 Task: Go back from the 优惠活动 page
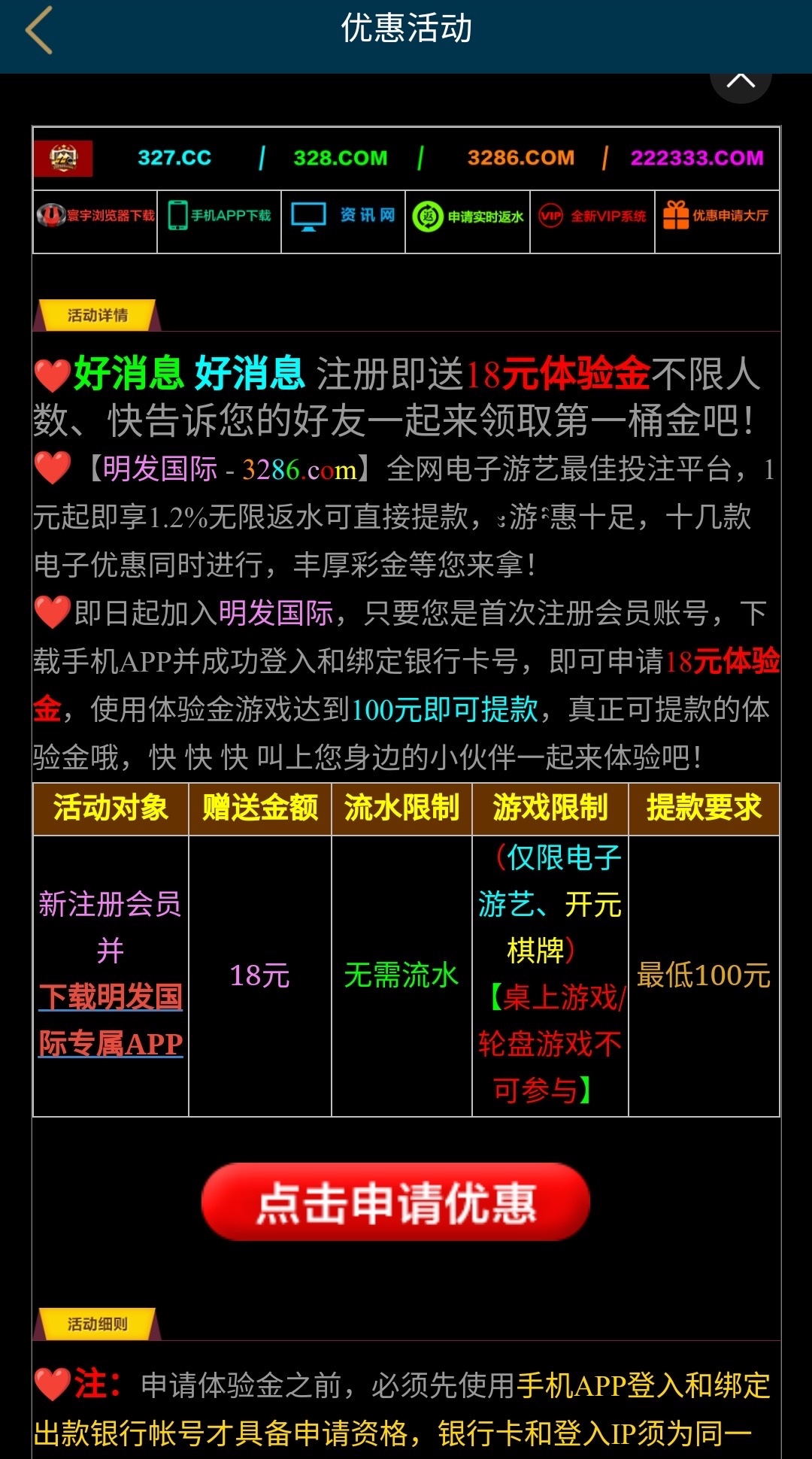[39, 30]
